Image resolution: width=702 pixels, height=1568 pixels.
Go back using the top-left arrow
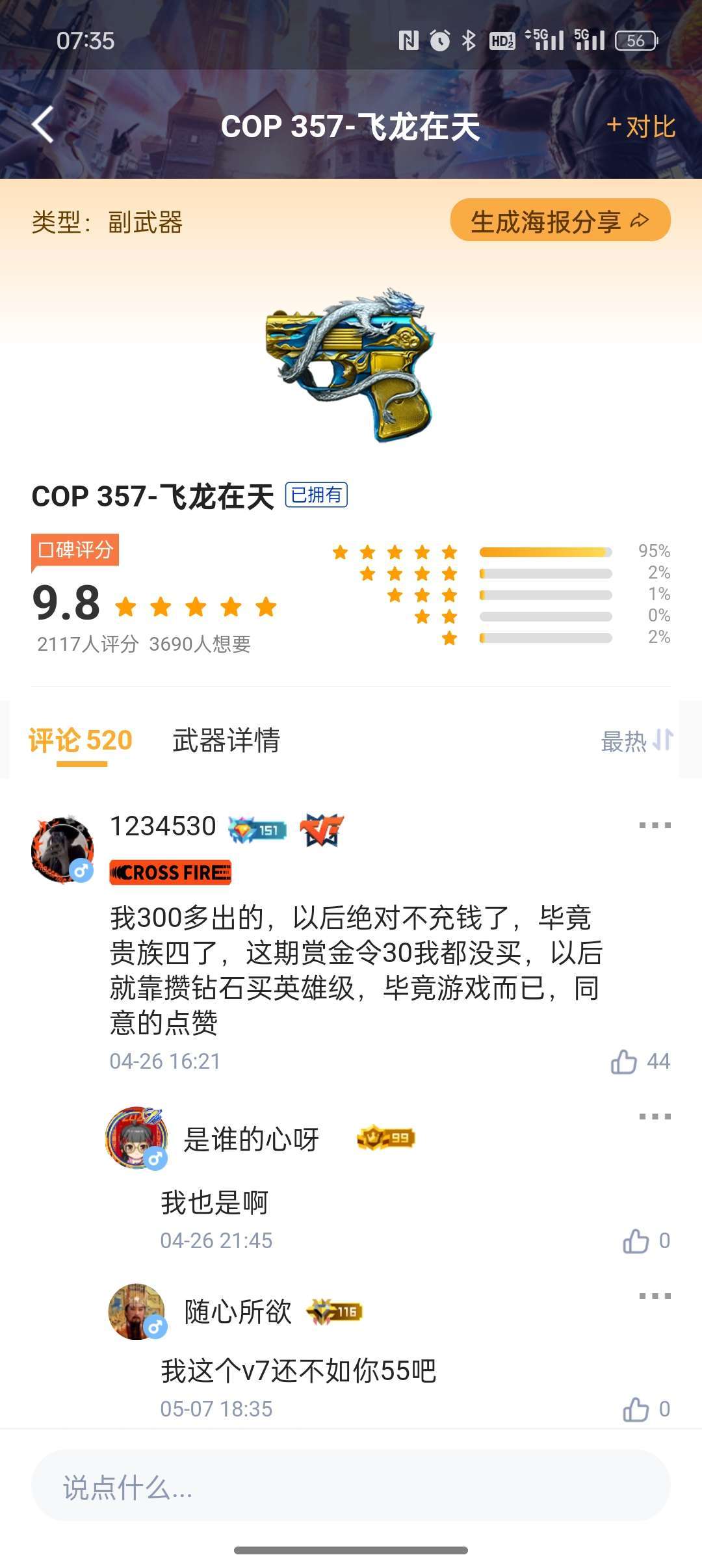coord(43,125)
